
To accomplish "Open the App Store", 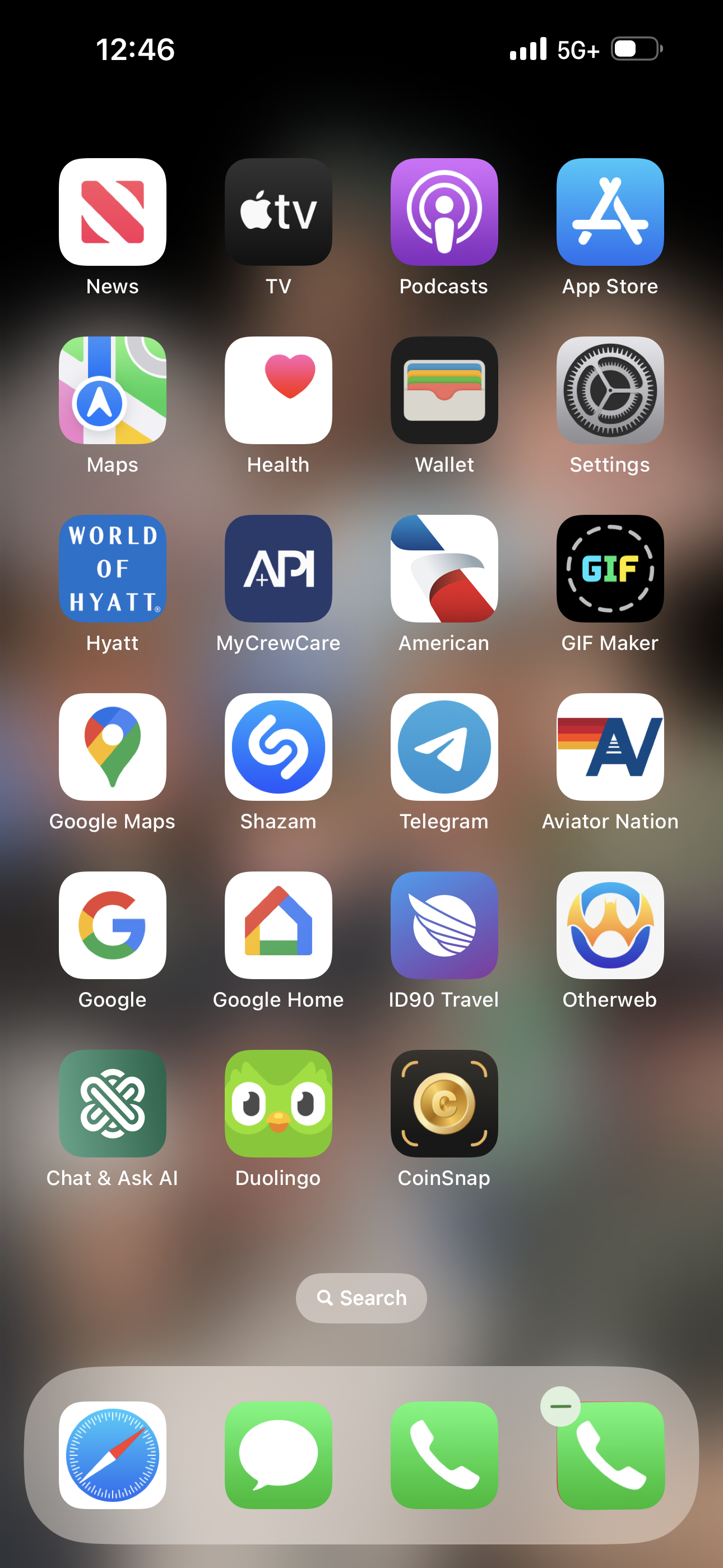I will (610, 212).
